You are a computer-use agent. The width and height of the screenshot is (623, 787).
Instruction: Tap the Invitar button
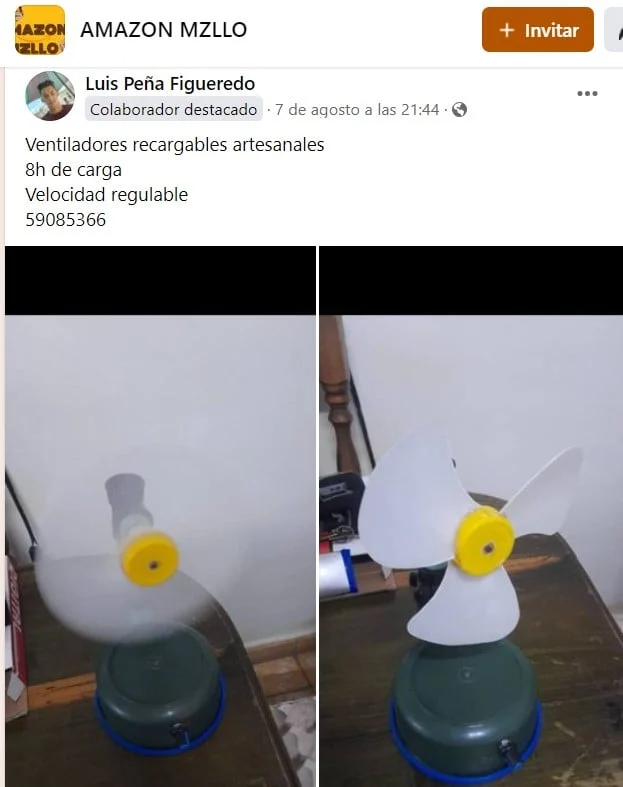coord(538,30)
